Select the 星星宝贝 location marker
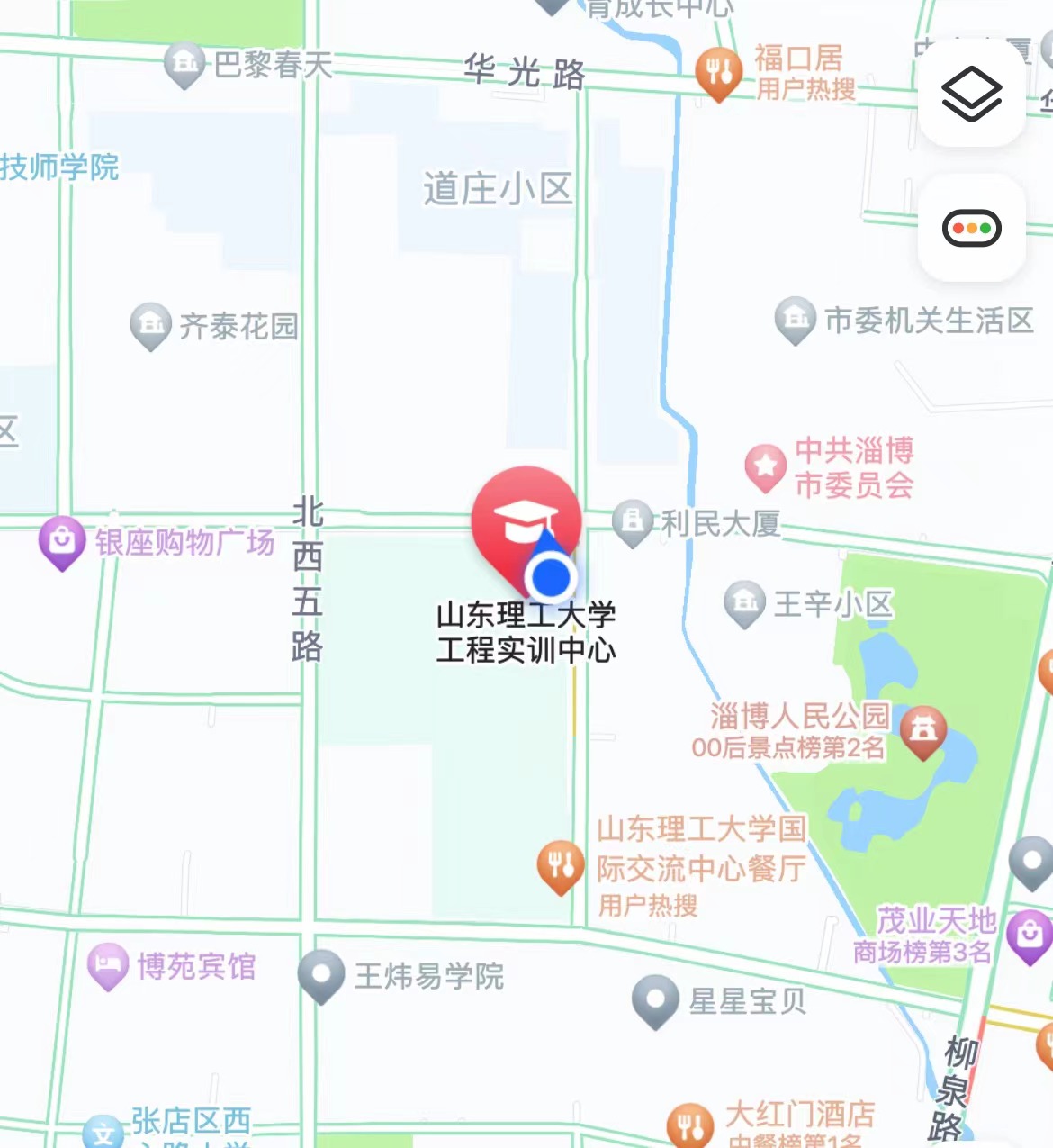 [654, 999]
